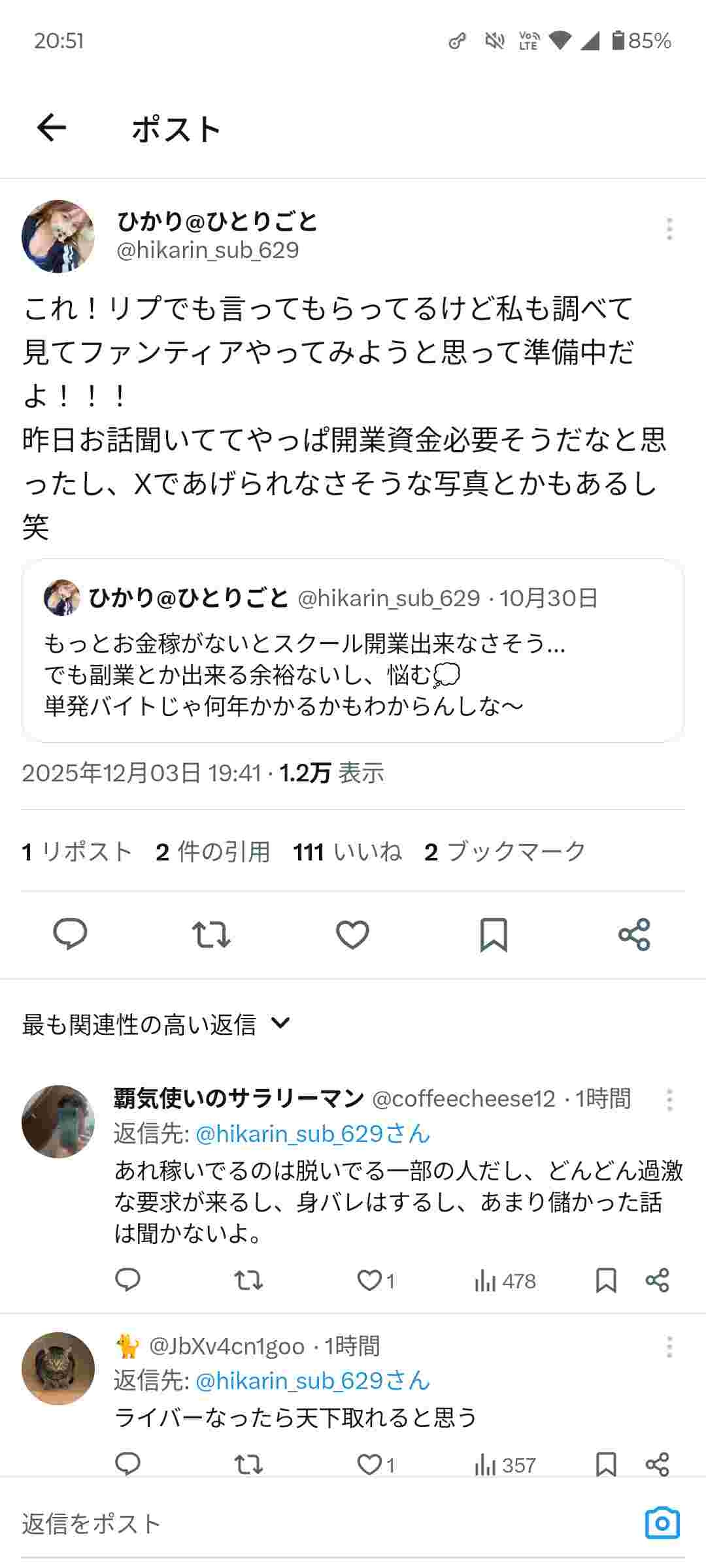The height and width of the screenshot is (1568, 706).
Task: Share the main post
Action: click(634, 934)
